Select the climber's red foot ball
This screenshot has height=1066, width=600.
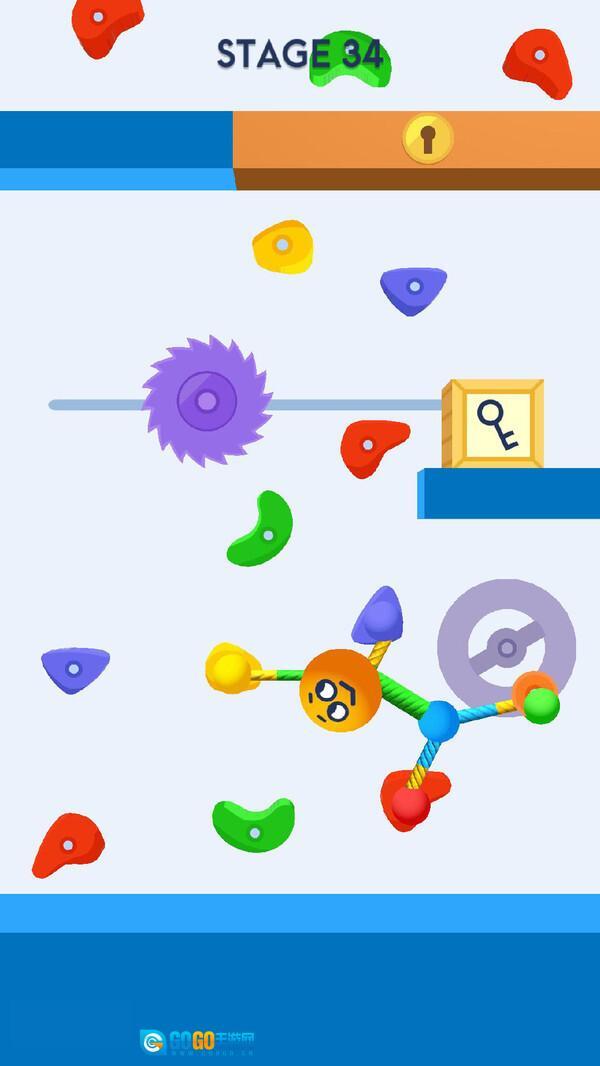coord(409,804)
